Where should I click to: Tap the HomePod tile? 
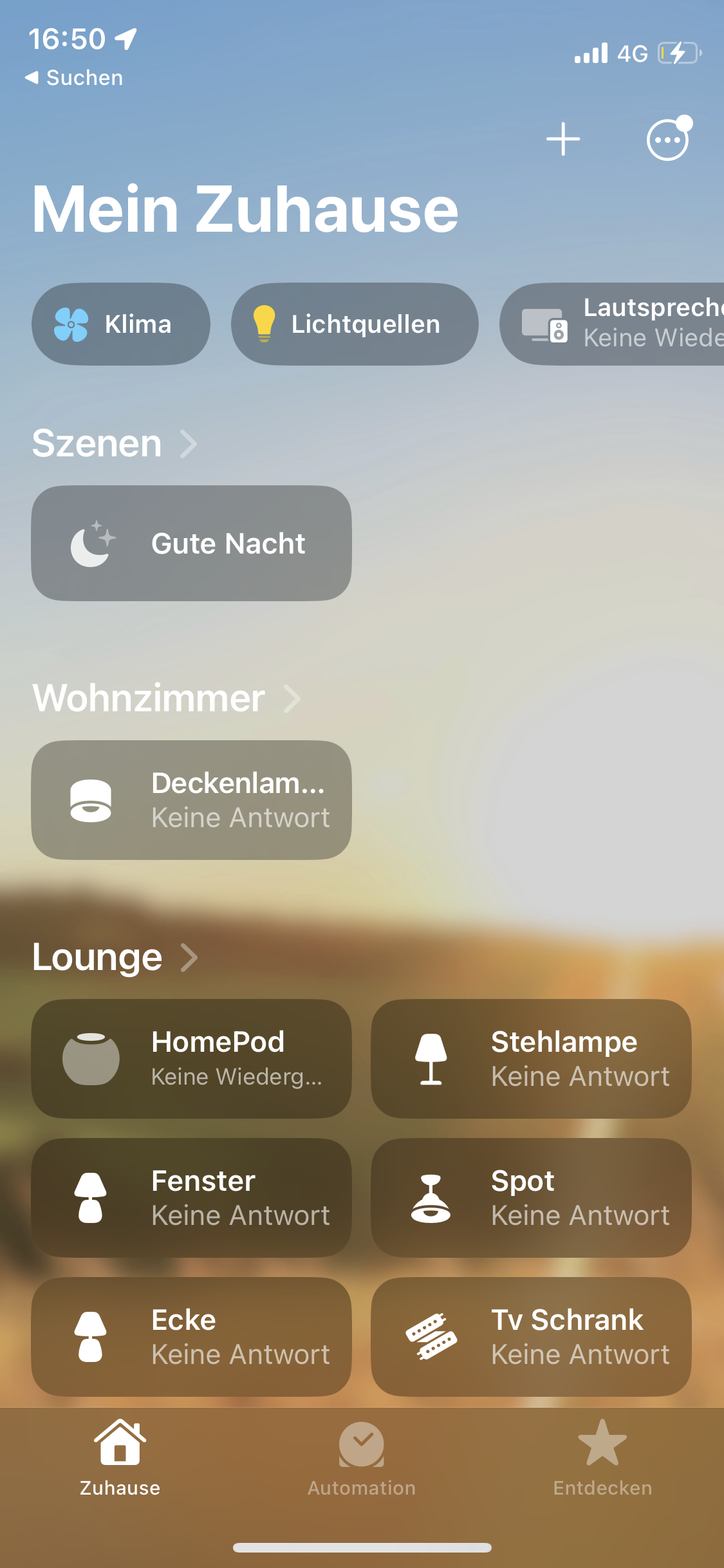(x=191, y=1059)
